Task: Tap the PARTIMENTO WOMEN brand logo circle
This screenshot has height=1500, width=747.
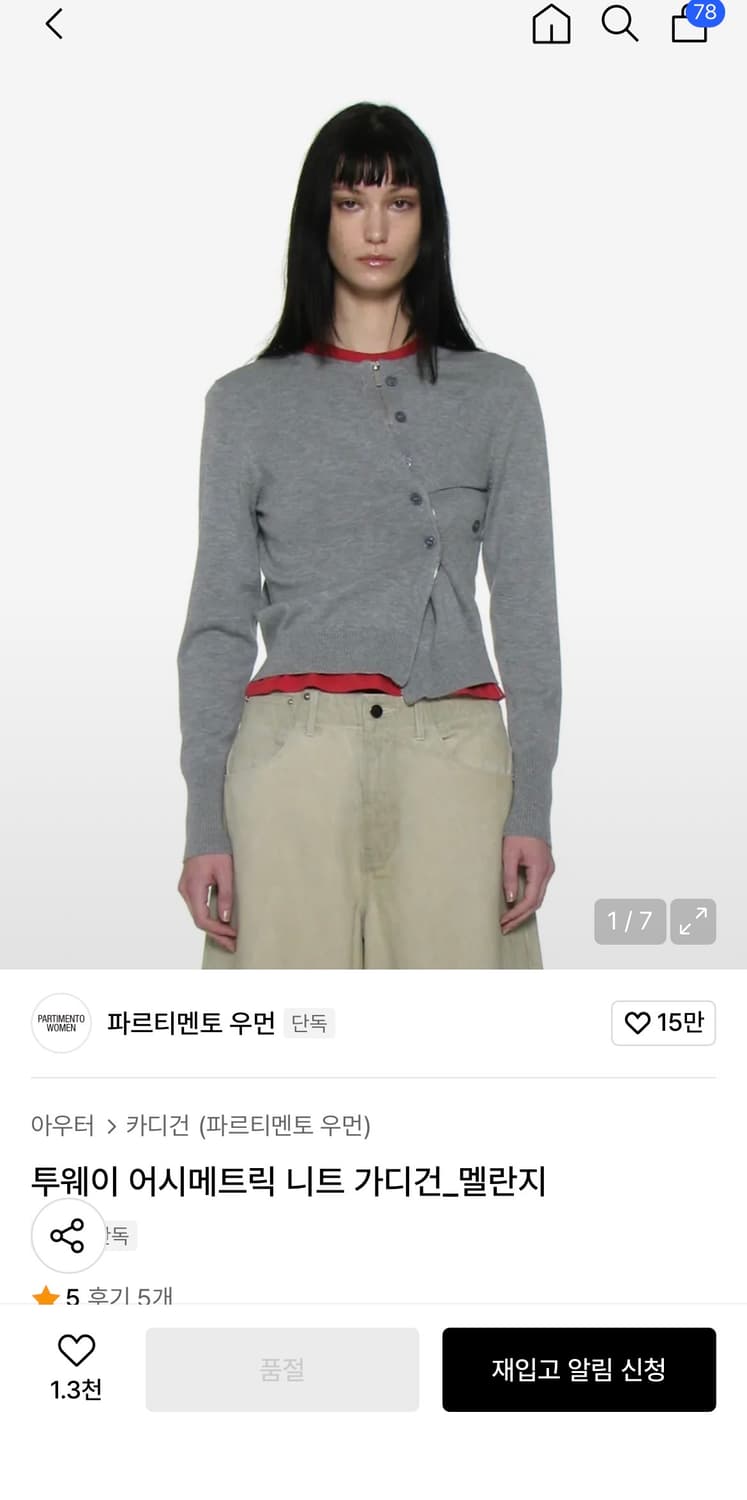Action: point(61,1023)
